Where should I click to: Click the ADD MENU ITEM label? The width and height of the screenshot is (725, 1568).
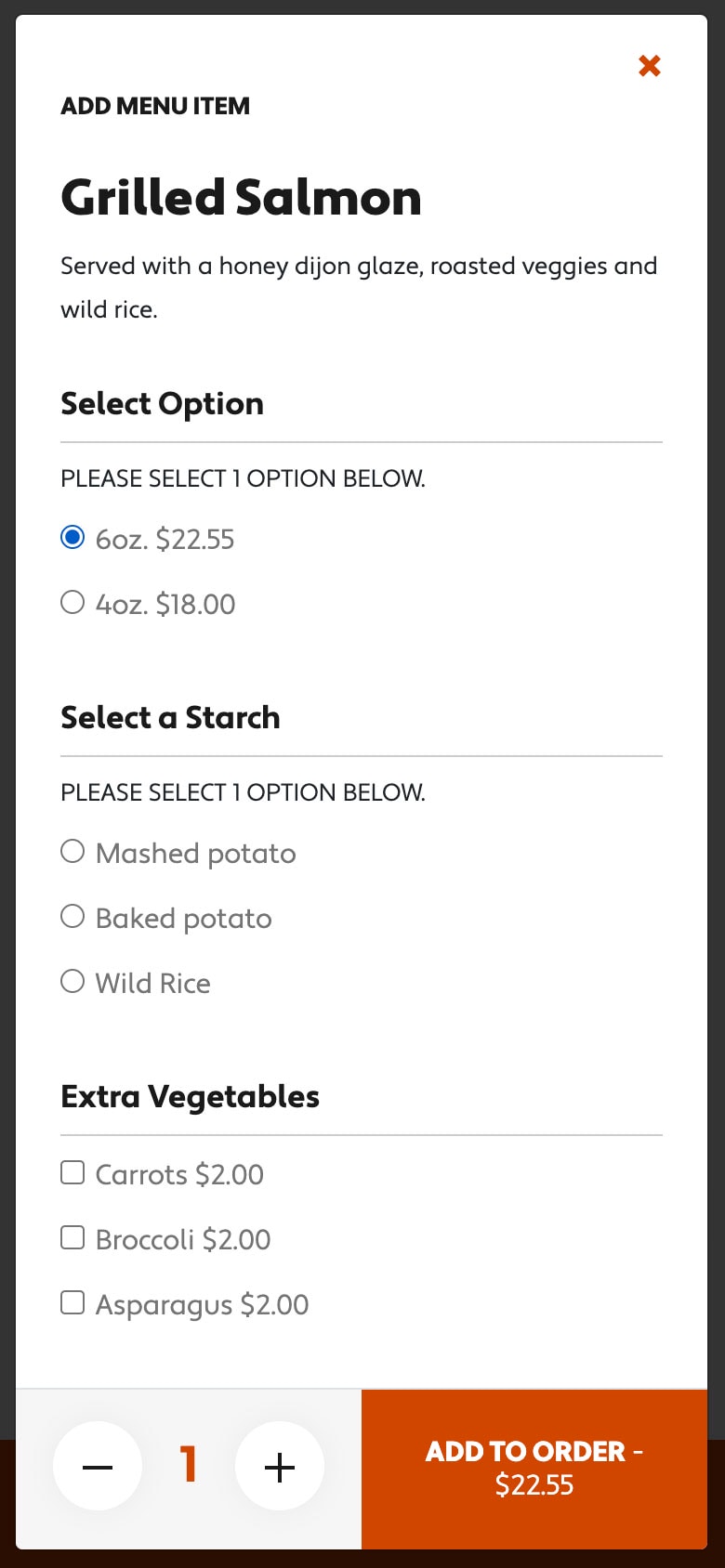coord(155,106)
